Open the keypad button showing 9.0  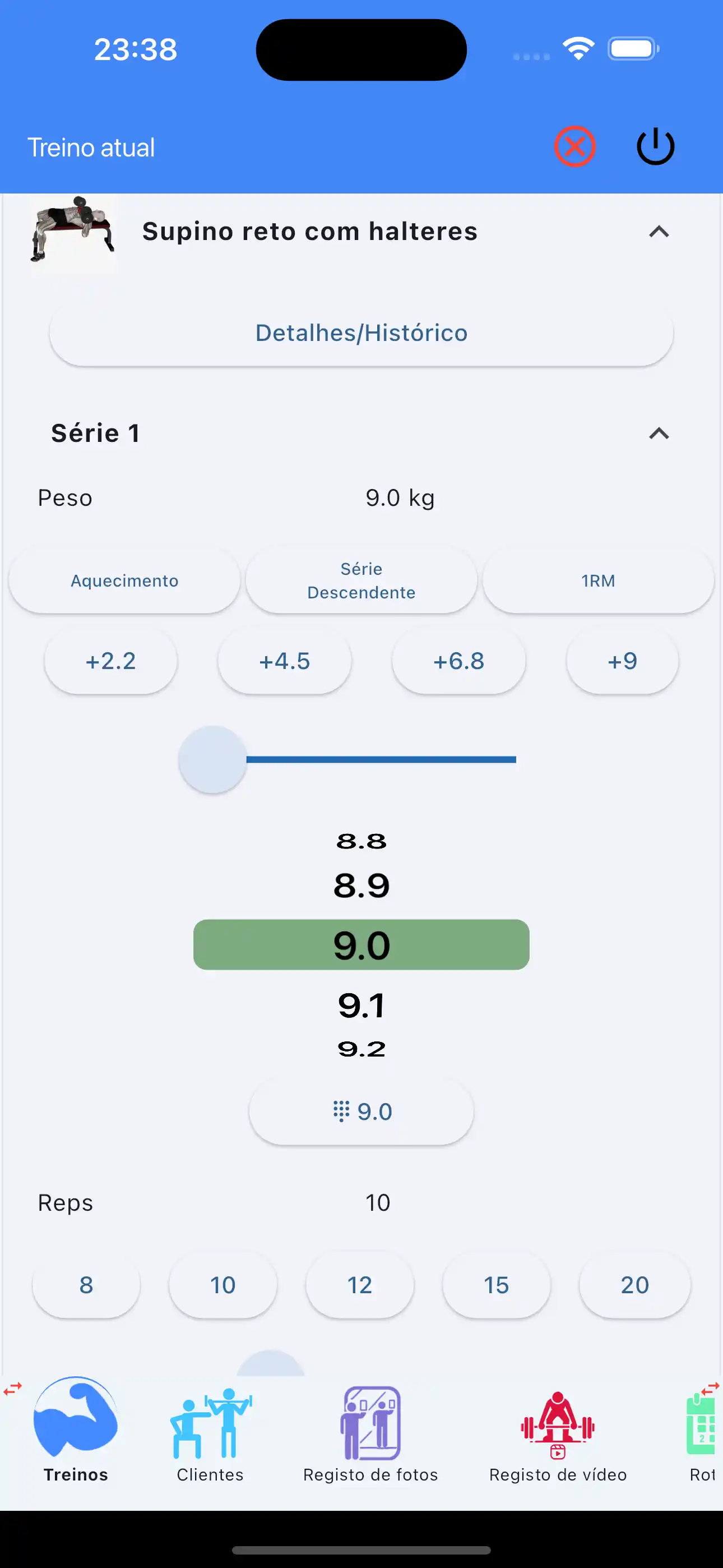coord(361,1112)
